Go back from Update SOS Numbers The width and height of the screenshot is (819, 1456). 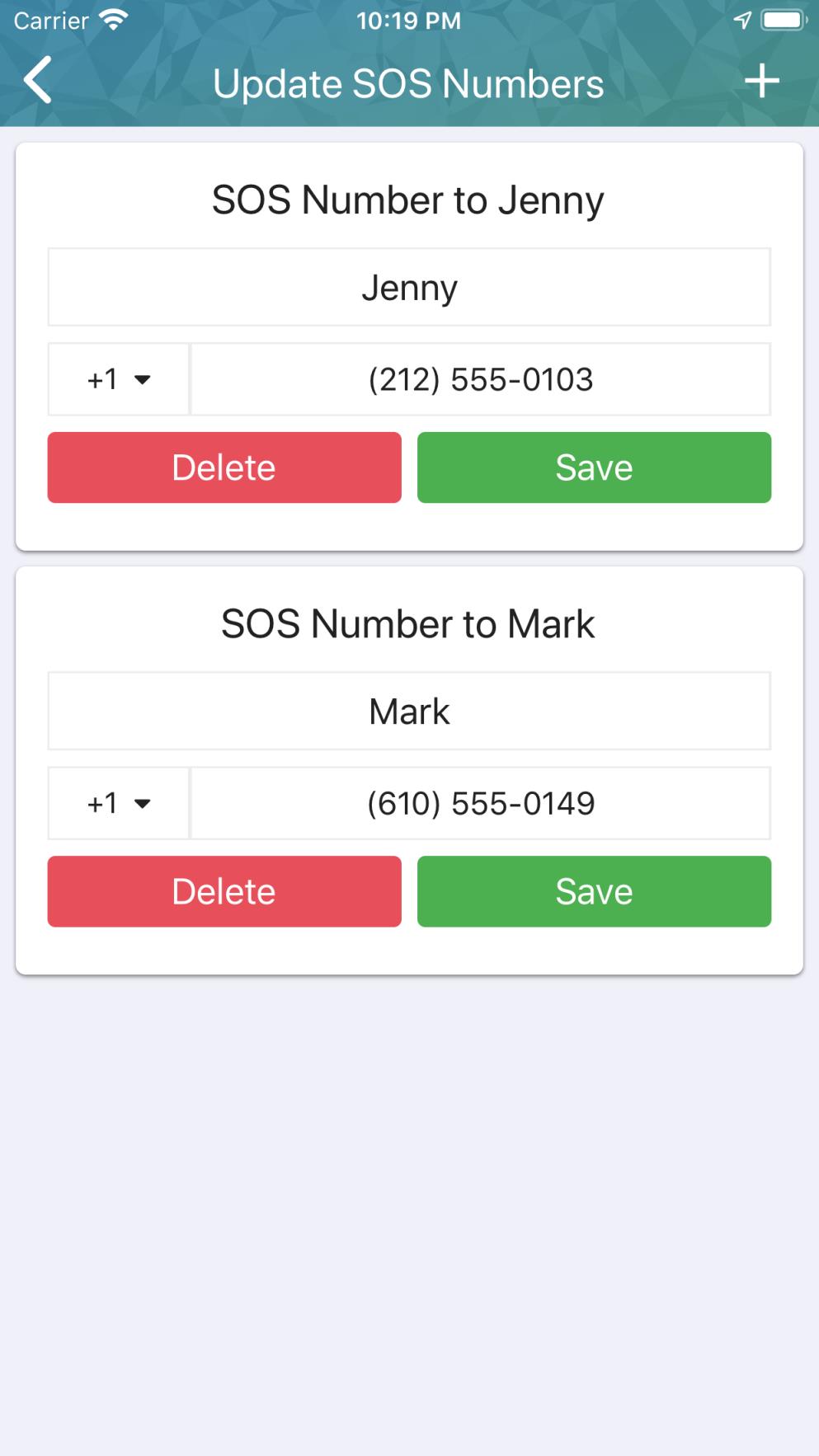click(38, 80)
